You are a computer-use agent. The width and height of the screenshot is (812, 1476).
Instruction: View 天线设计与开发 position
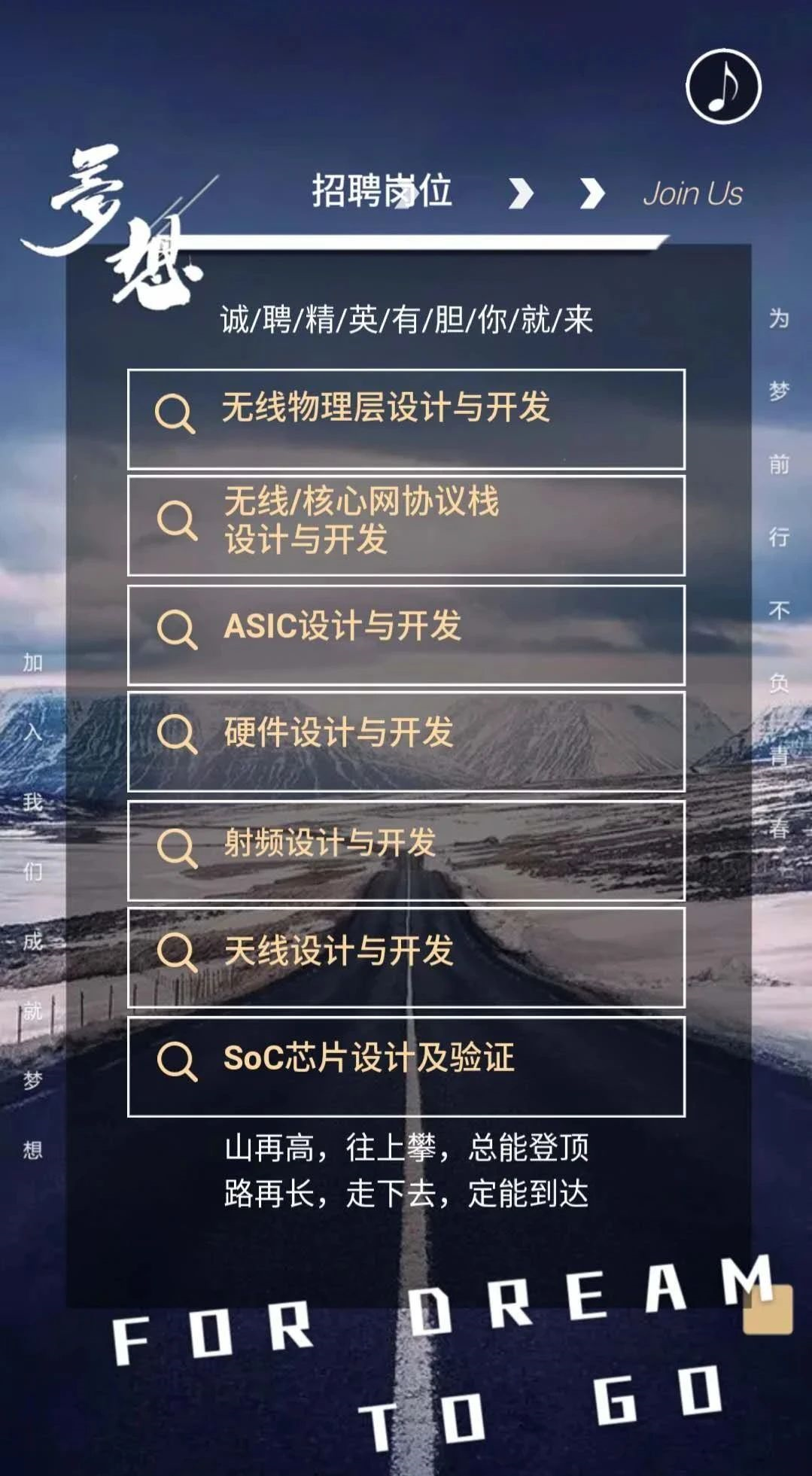[x=406, y=957]
